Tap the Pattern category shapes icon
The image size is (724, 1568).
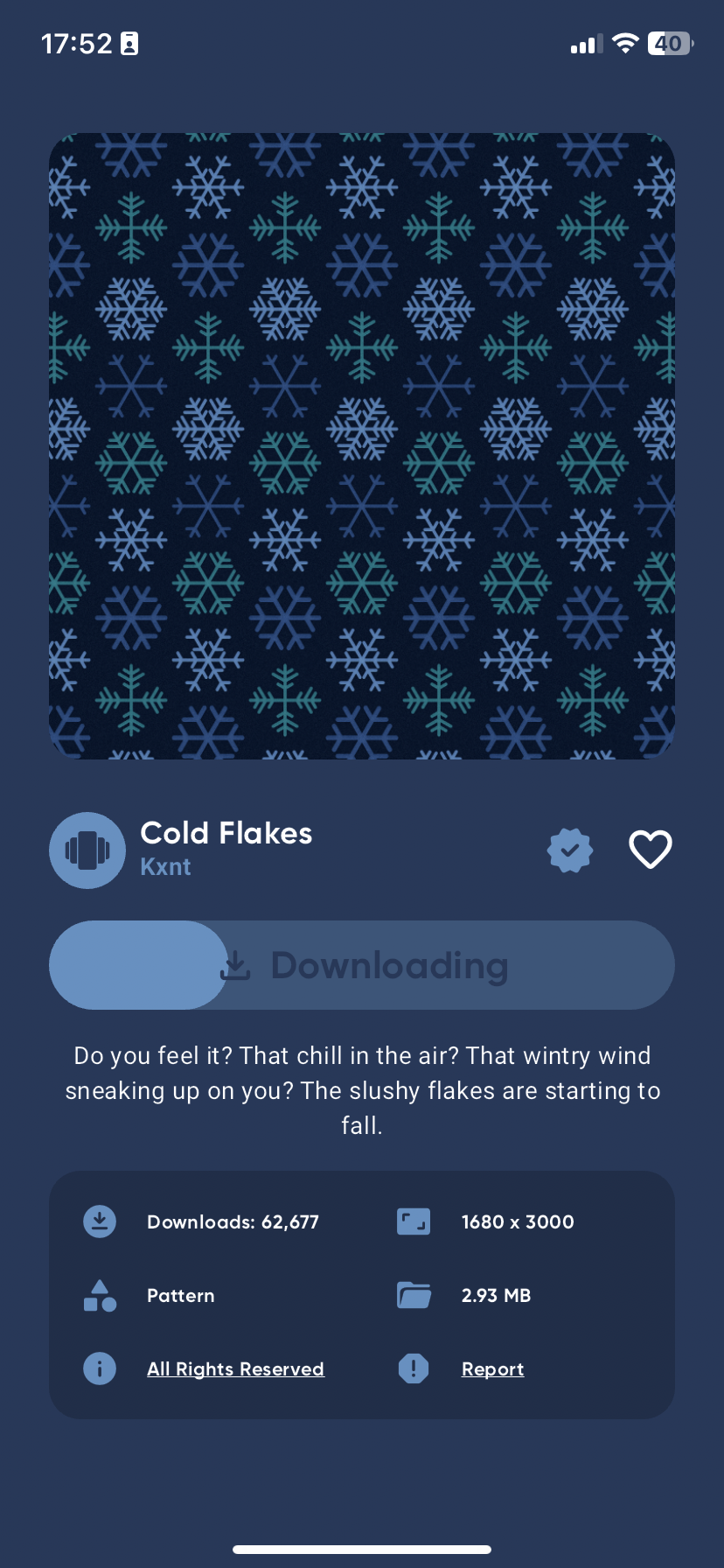click(x=100, y=1295)
